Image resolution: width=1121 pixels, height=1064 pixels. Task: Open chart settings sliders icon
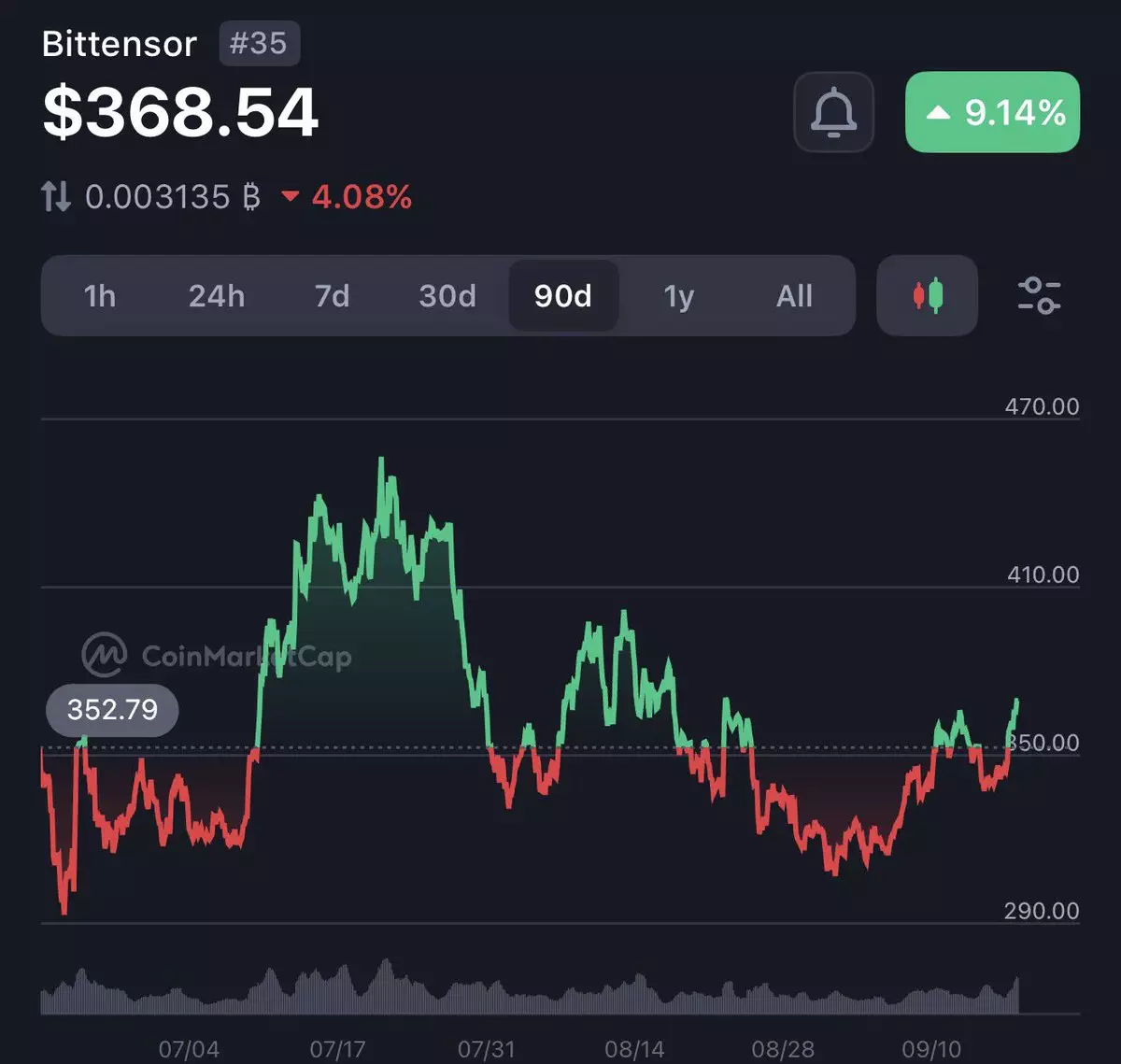point(1039,296)
